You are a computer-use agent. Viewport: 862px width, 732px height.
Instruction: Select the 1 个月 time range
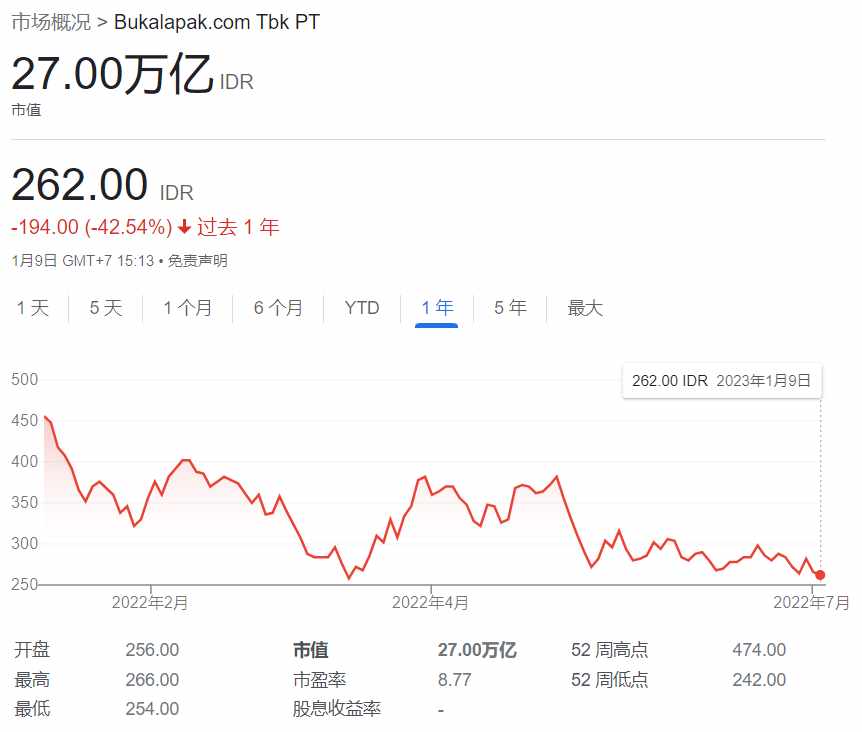click(x=188, y=308)
